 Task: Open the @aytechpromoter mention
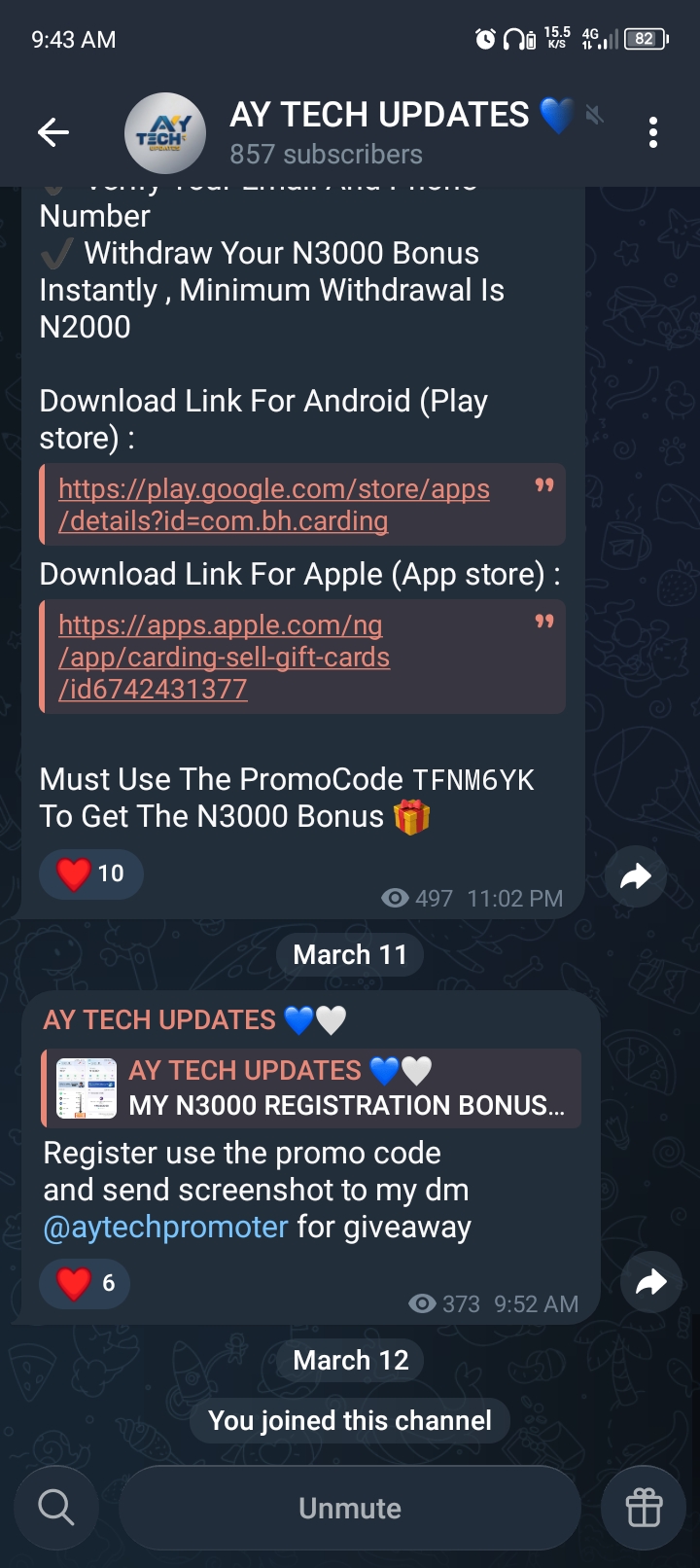pos(165,1227)
